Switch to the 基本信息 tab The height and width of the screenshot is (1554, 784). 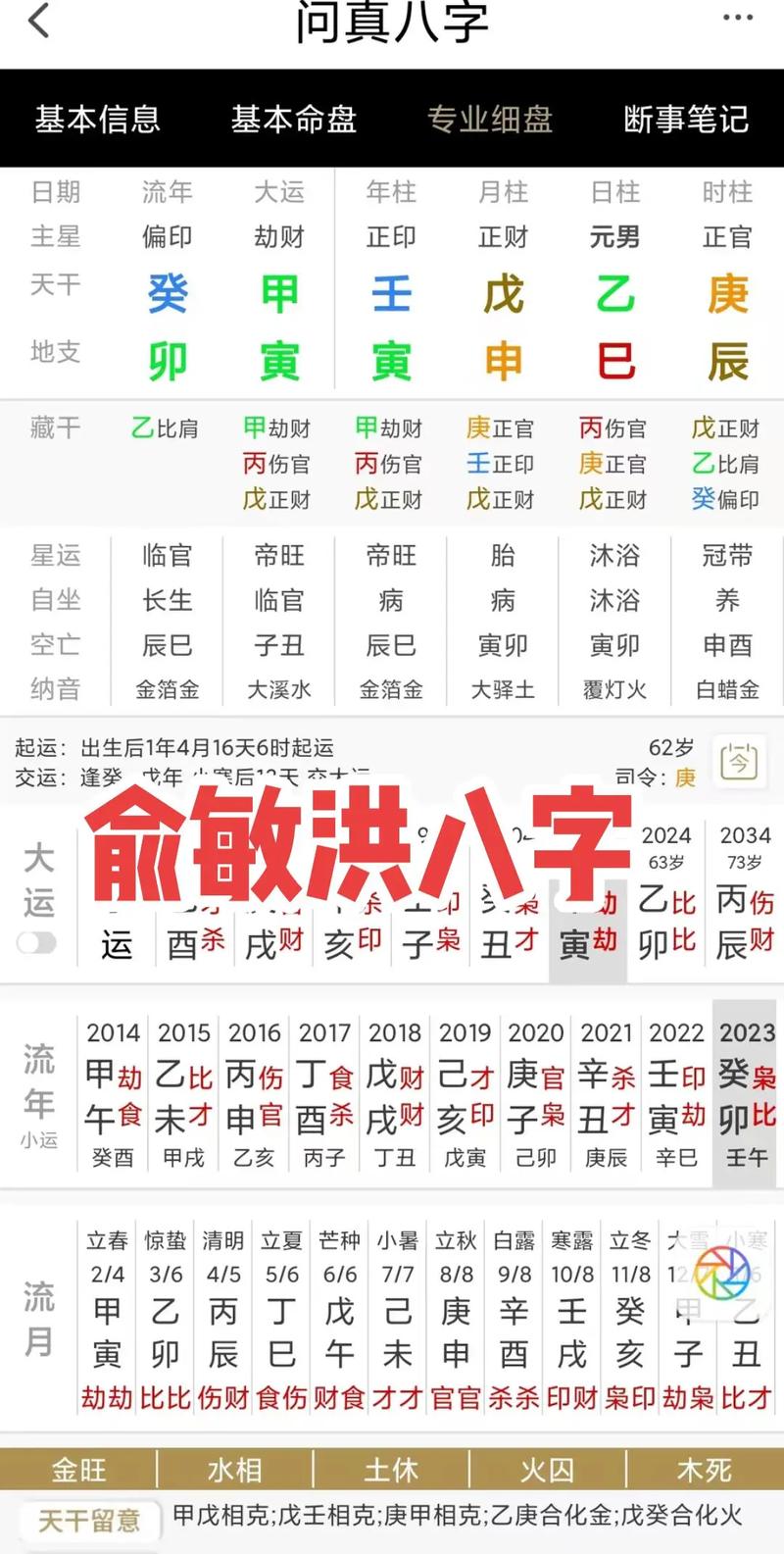(97, 120)
